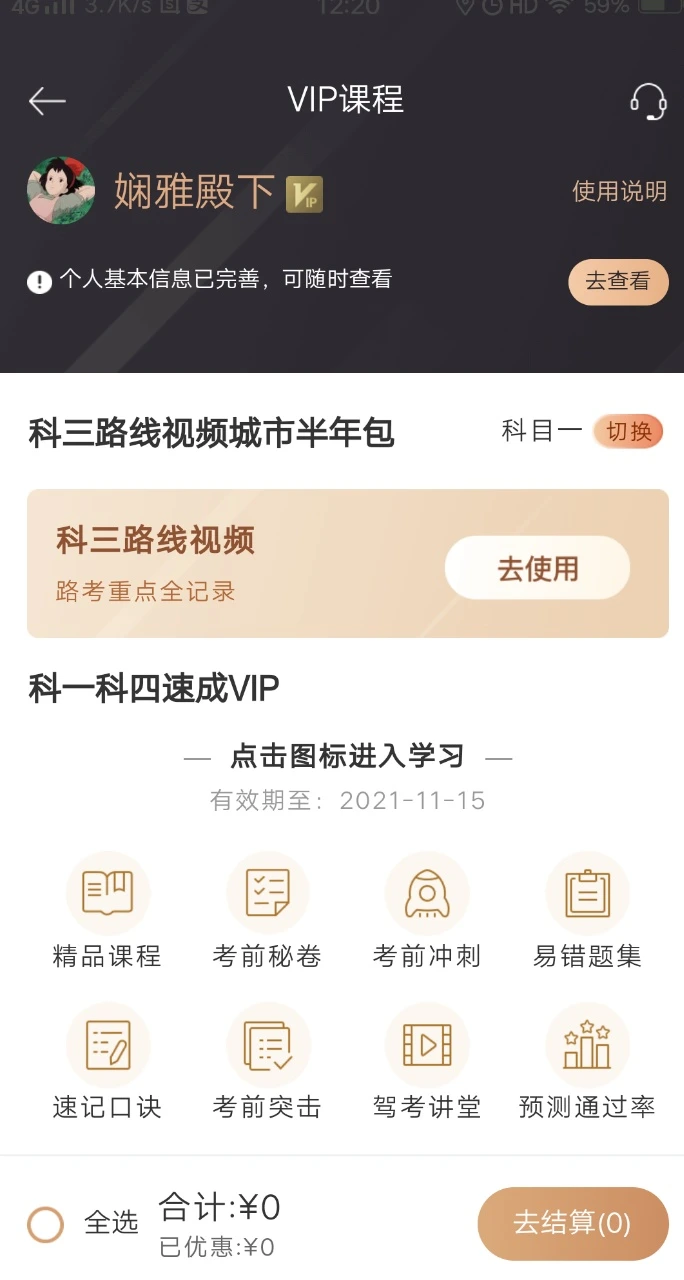This screenshot has width=684, height=1280.
Task: Select the 全选 checkbox
Action: point(46,1224)
